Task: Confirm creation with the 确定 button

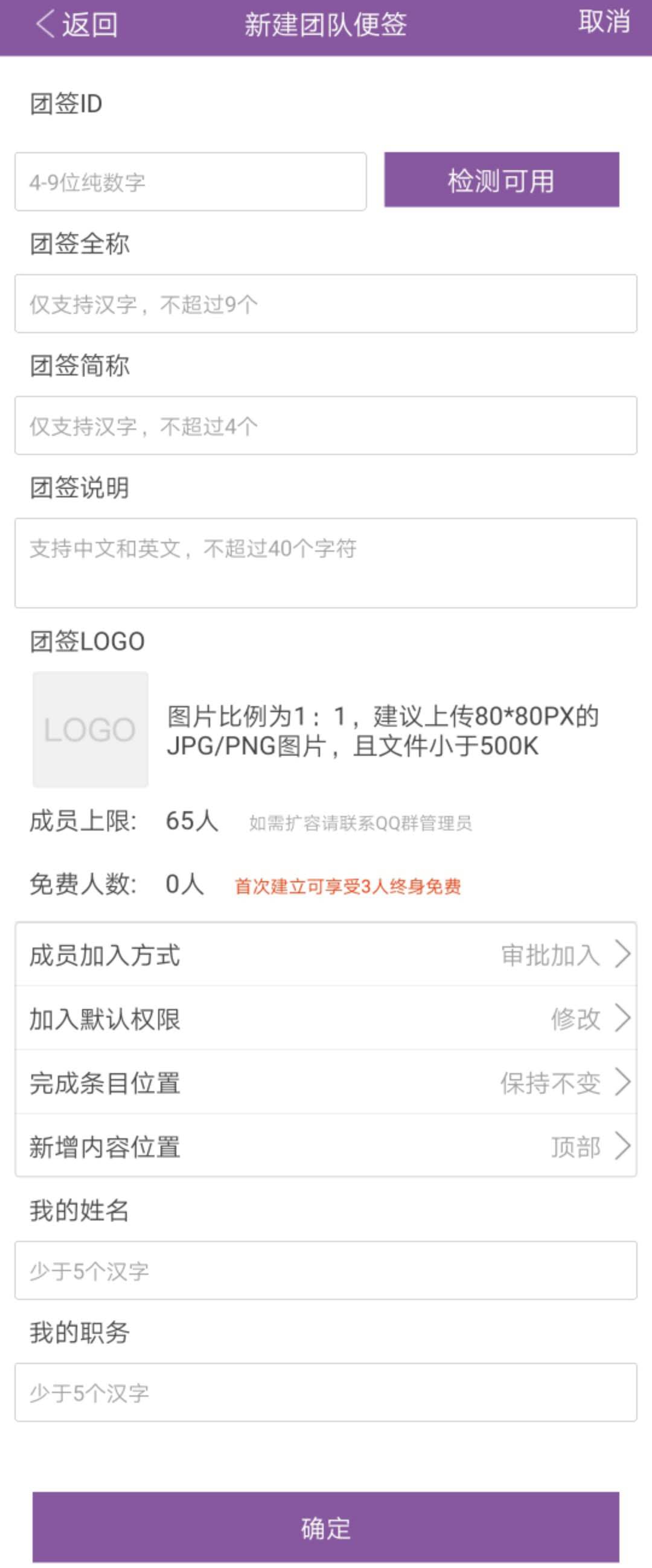Action: (x=325, y=1528)
